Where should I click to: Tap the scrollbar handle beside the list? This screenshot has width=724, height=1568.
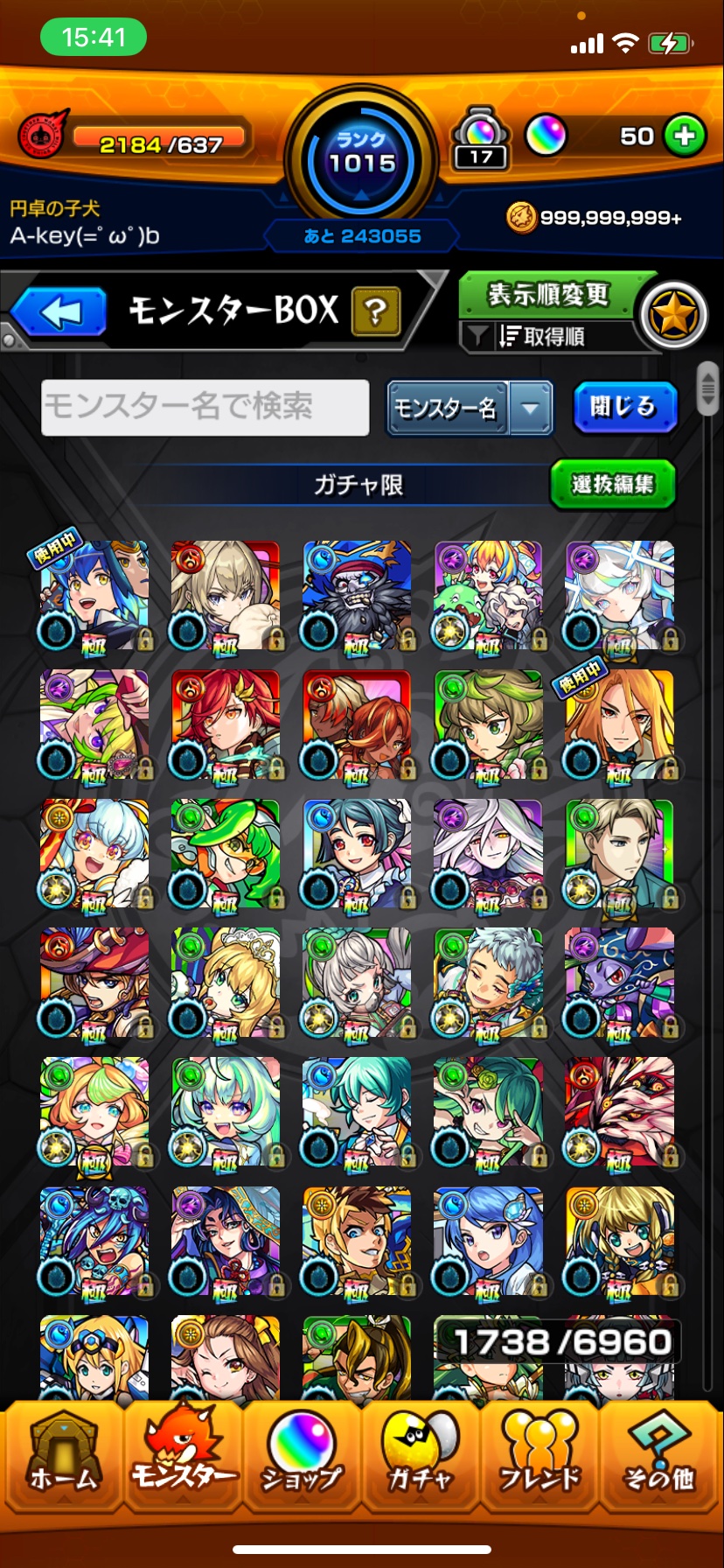point(707,388)
